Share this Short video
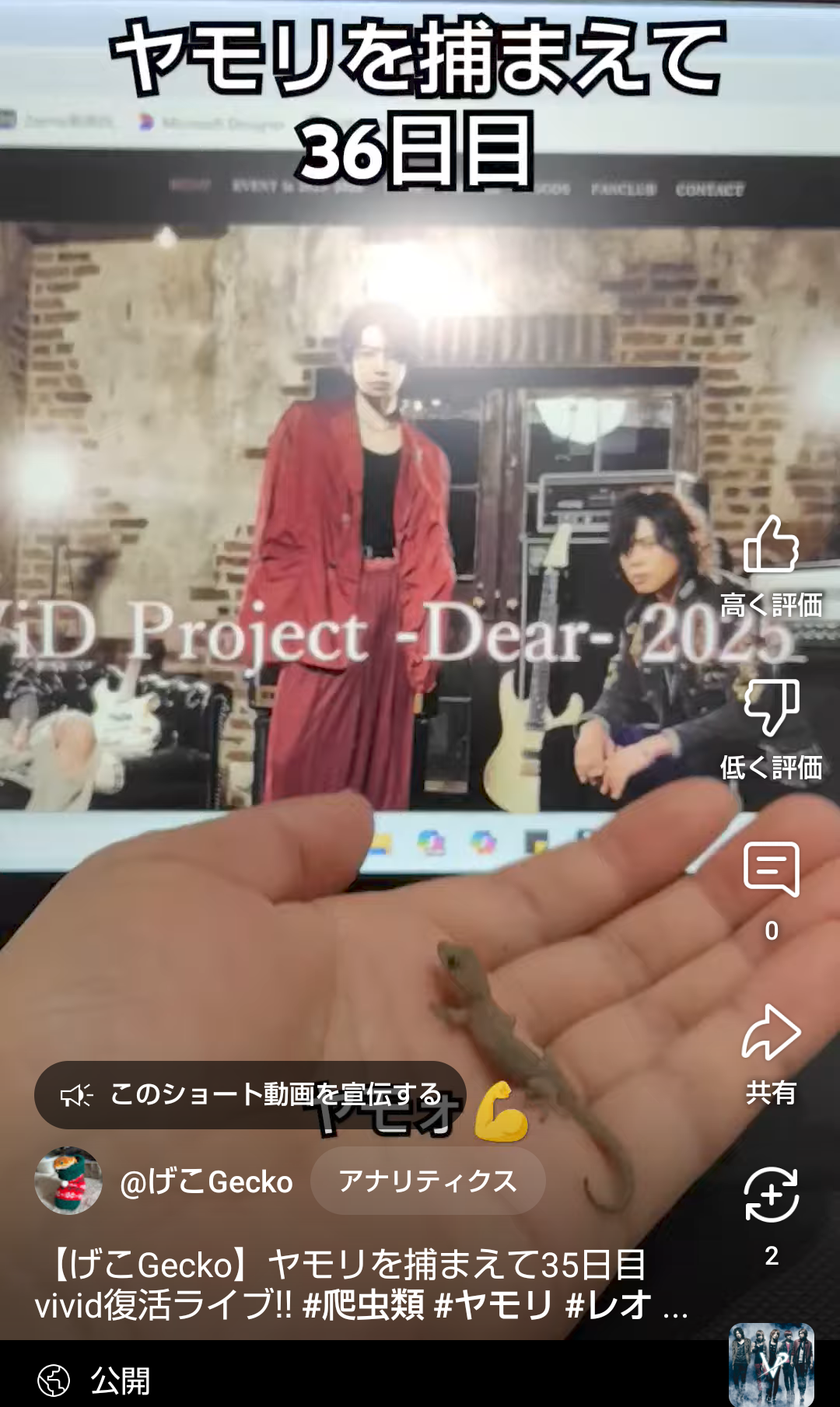Viewport: 840px width, 1407px height. pos(771,1033)
